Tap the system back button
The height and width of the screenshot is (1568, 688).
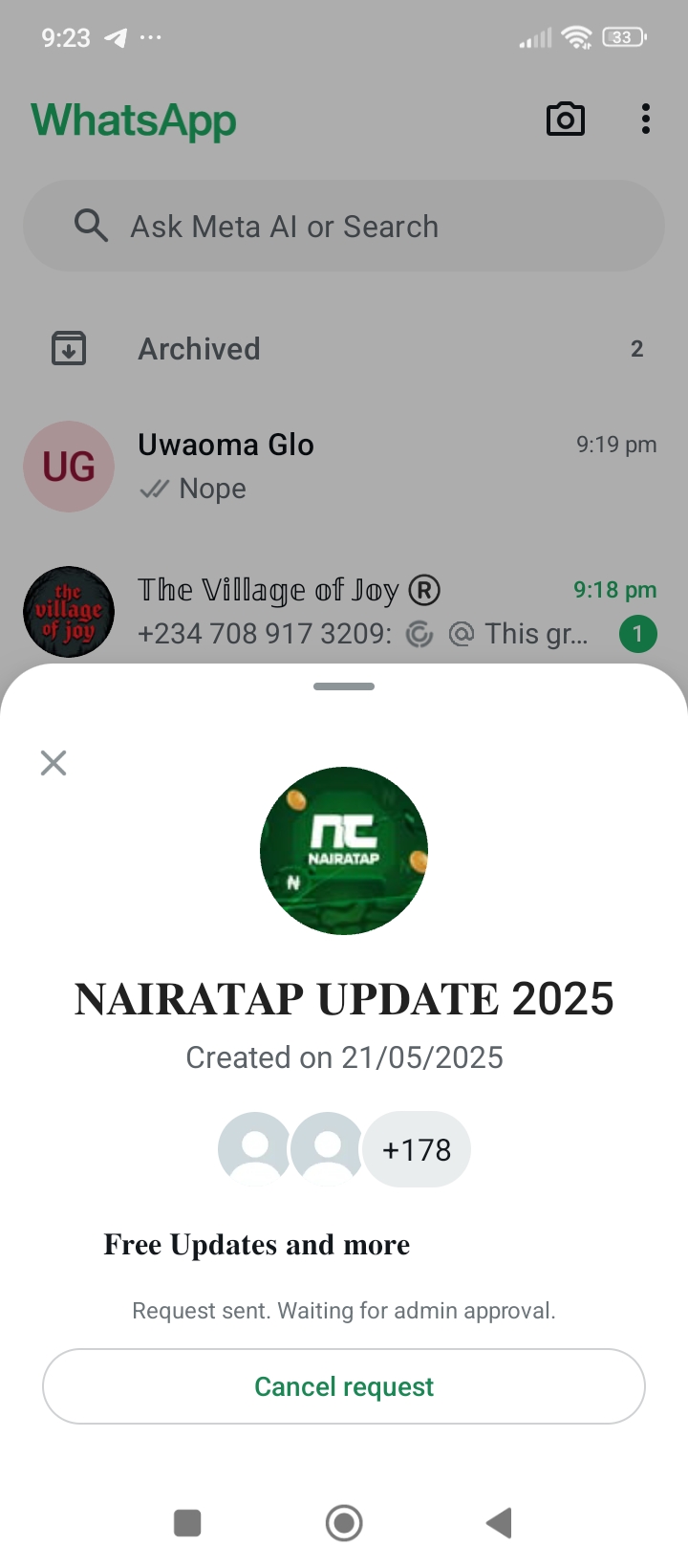(500, 1523)
